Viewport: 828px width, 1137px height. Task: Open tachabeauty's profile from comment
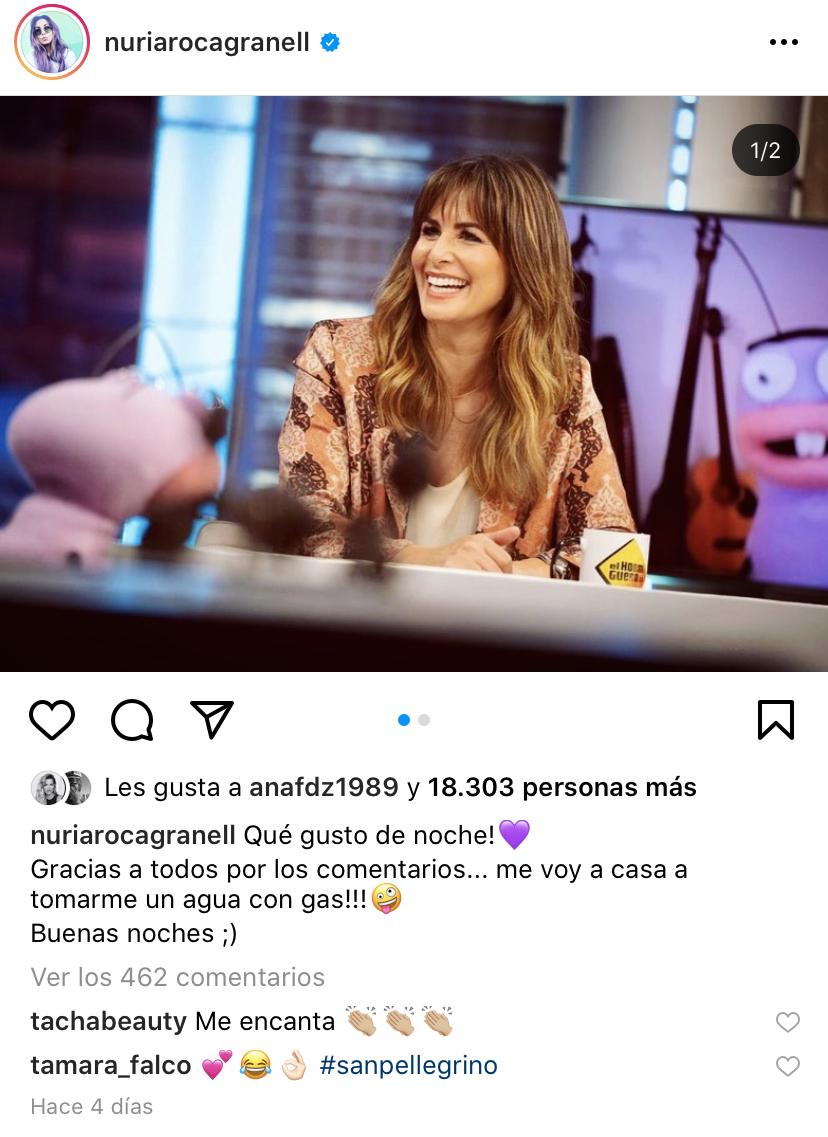click(x=108, y=1021)
